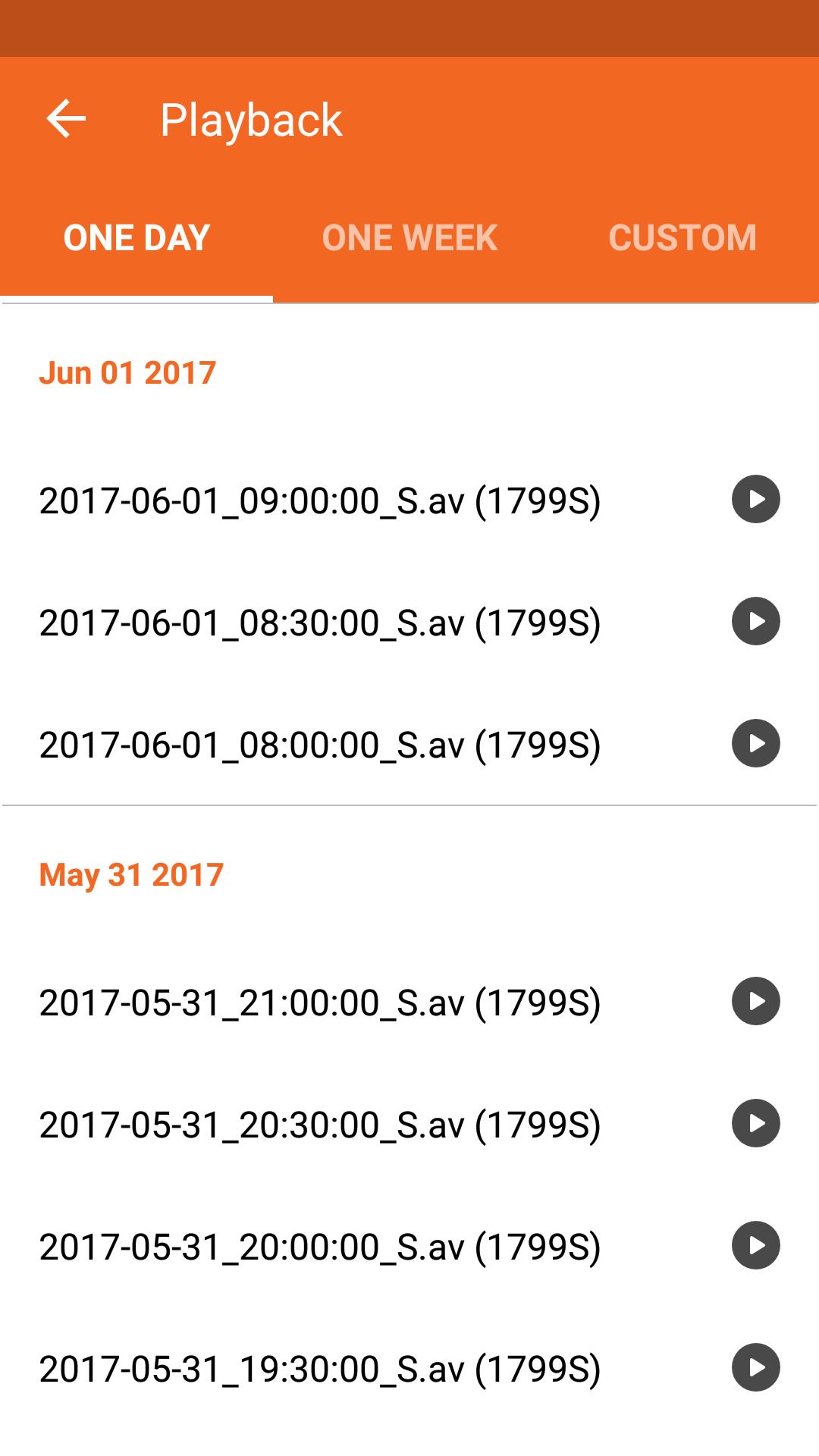Start the 2017-05-31_20:30:00 video
The width and height of the screenshot is (819, 1456).
click(x=755, y=1123)
